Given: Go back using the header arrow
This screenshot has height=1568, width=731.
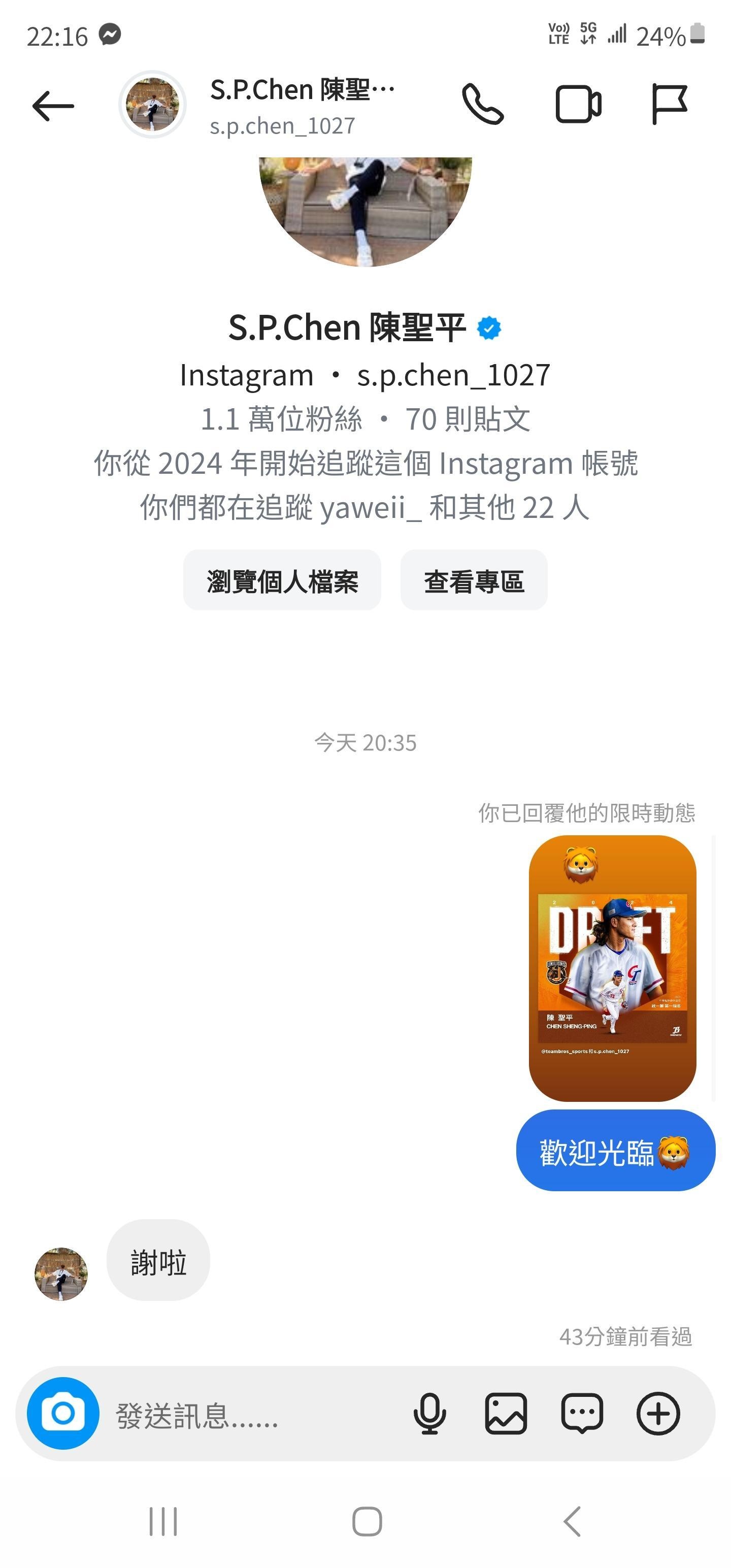Looking at the screenshot, I should [53, 106].
